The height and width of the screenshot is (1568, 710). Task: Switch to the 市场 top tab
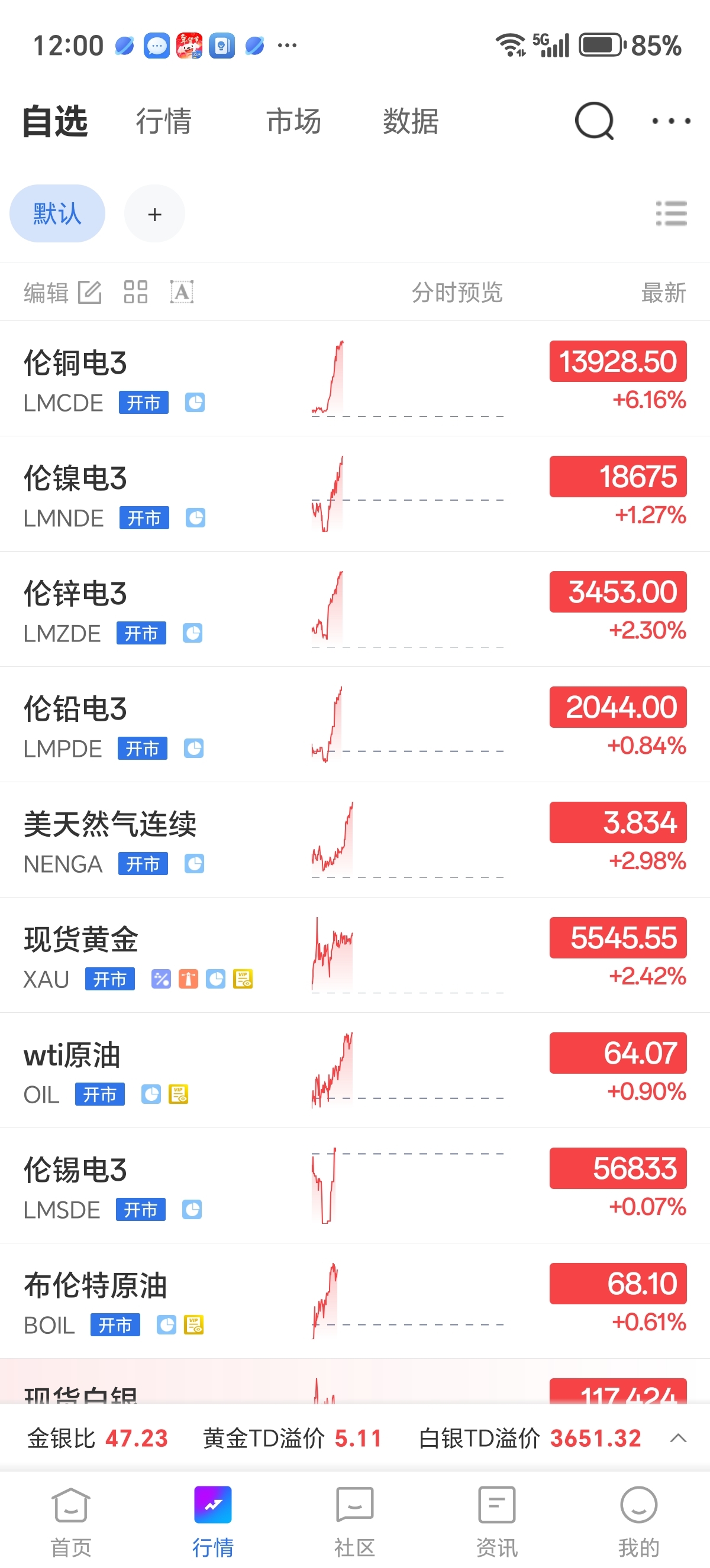click(x=293, y=121)
